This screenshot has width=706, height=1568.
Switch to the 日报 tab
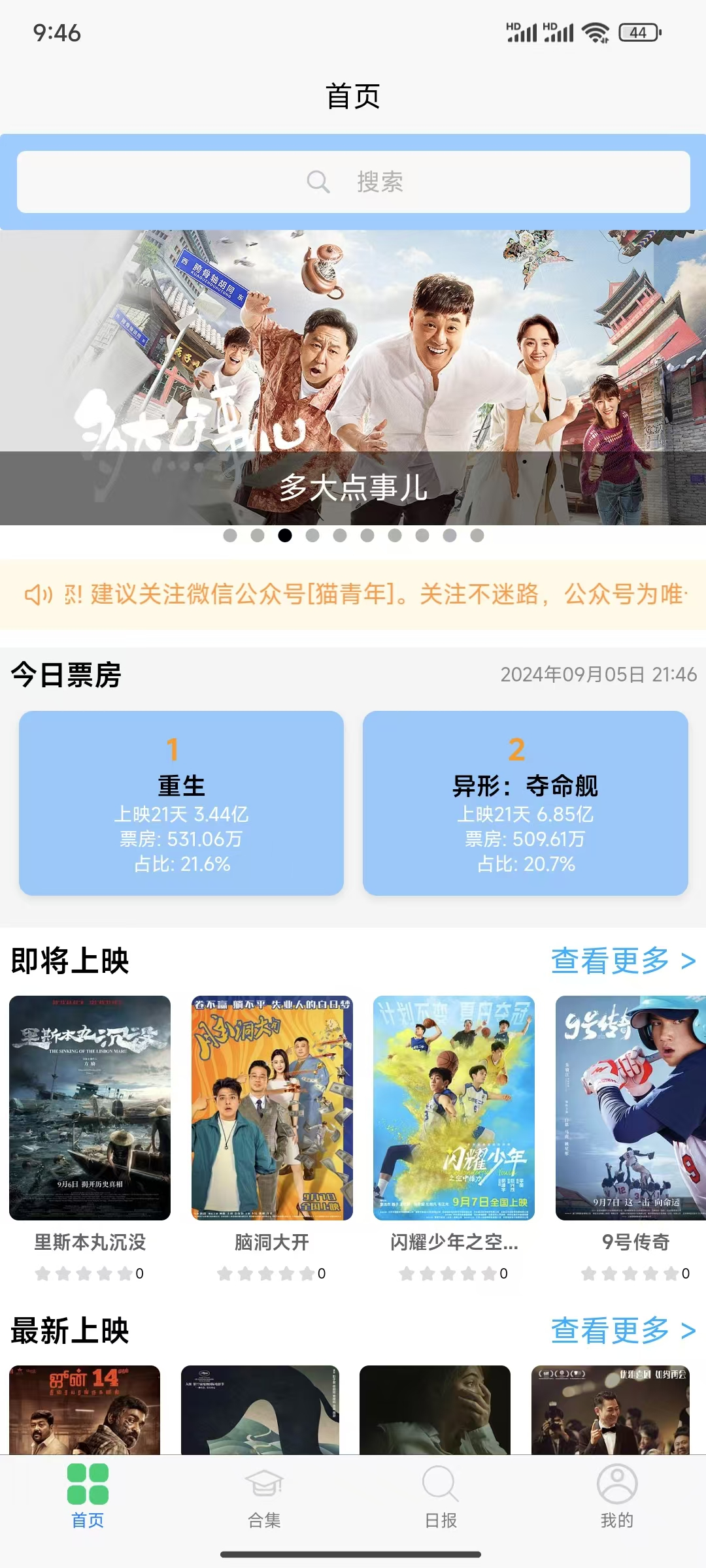(x=441, y=1497)
